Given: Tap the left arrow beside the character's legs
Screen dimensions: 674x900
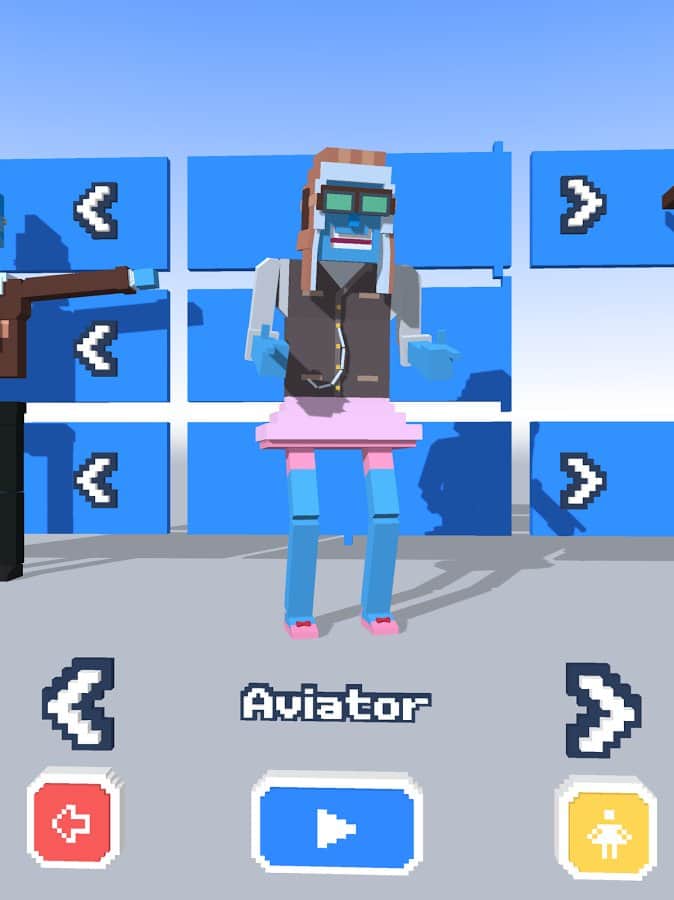Looking at the screenshot, I should click(x=96, y=479).
